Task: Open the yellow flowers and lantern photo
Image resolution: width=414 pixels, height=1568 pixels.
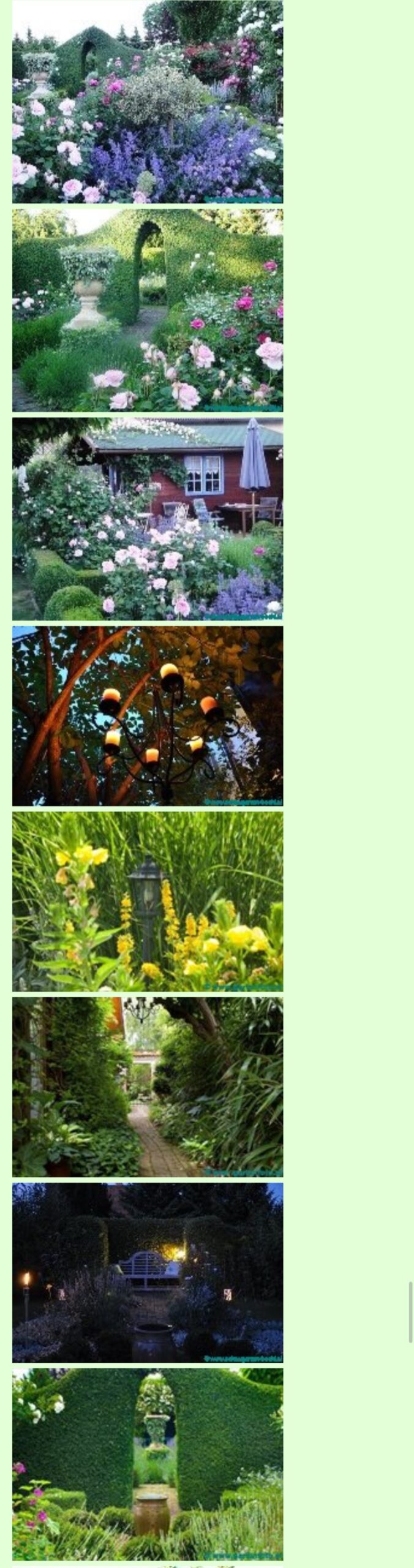Action: (x=148, y=901)
